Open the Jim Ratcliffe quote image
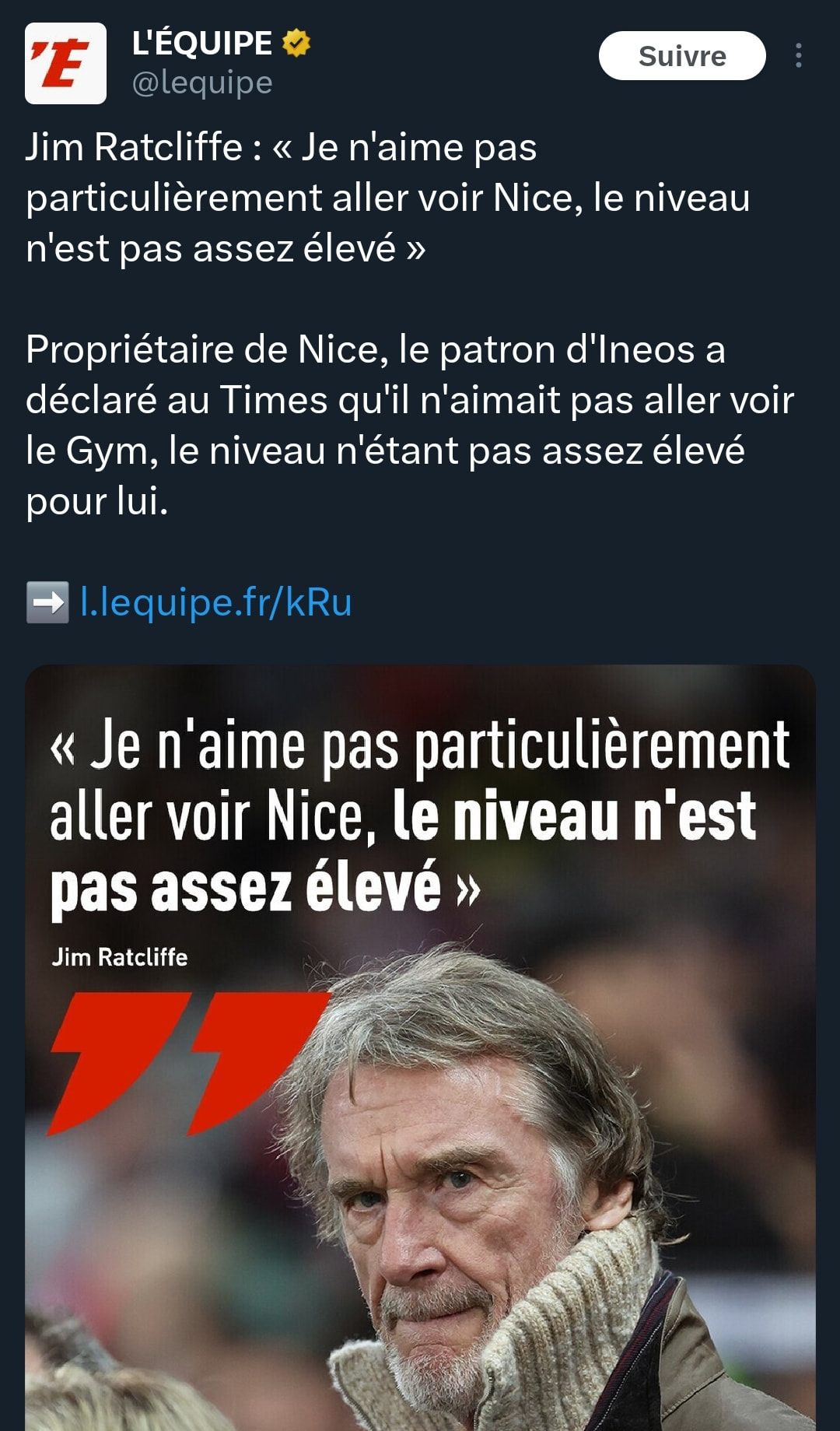This screenshot has height=1431, width=840. tap(420, 1047)
